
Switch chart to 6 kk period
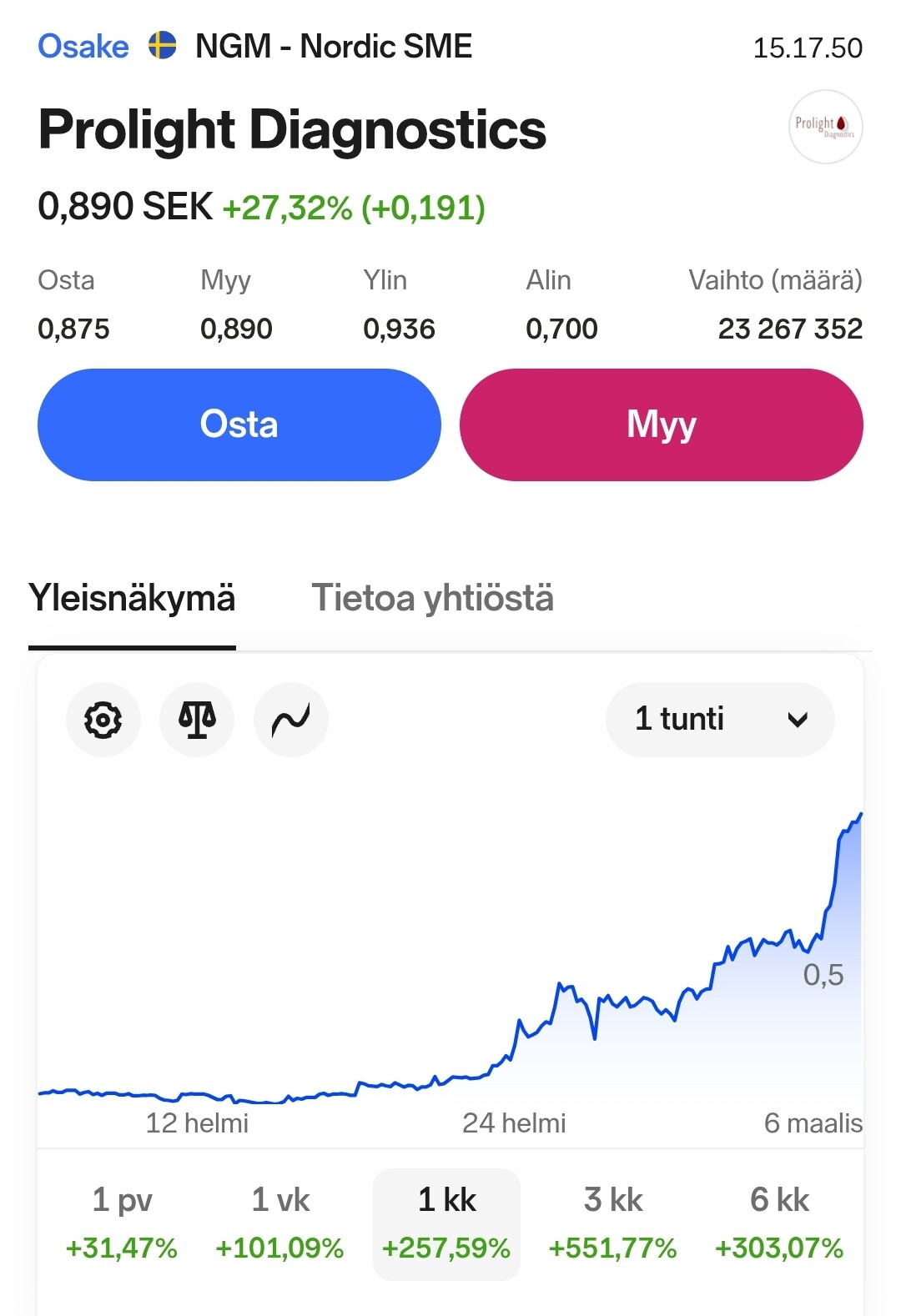point(779,1223)
